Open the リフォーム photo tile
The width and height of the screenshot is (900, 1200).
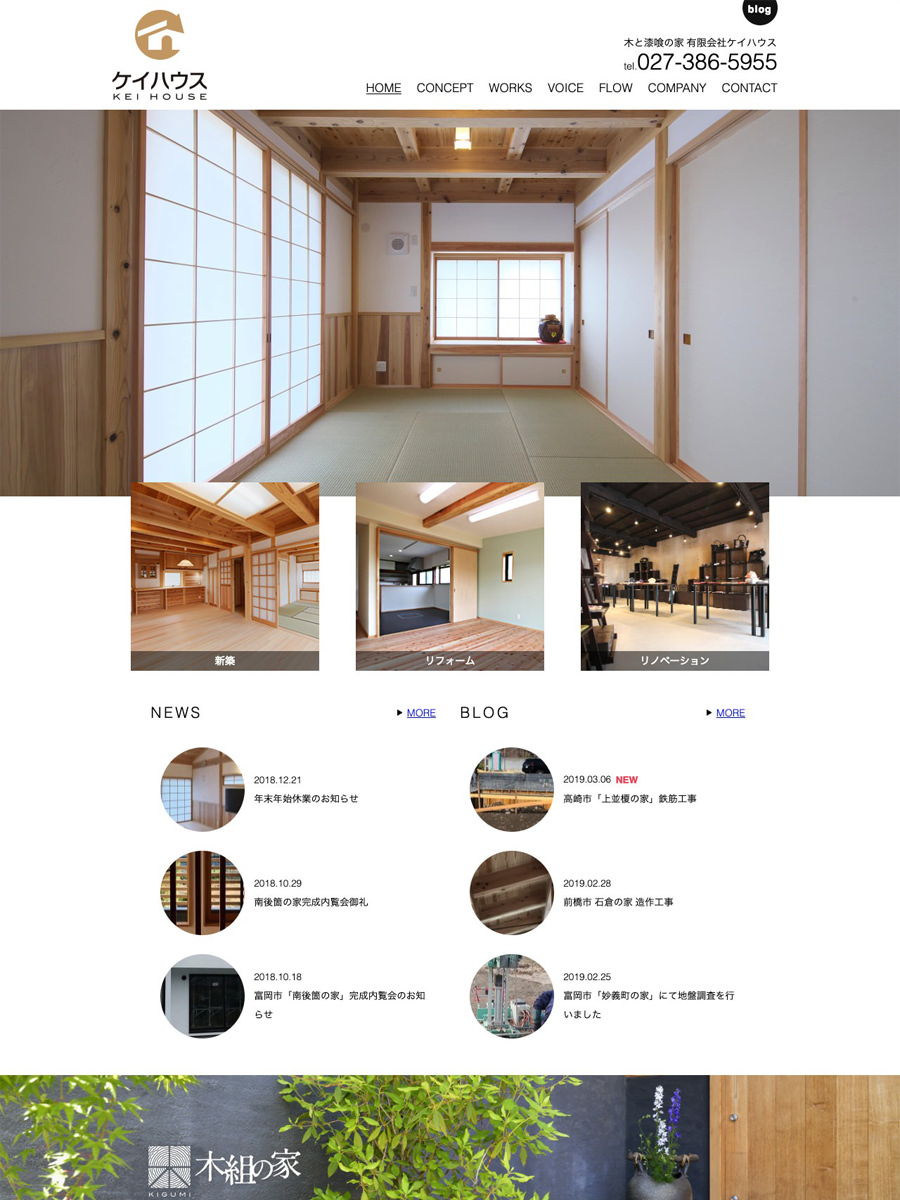click(450, 576)
